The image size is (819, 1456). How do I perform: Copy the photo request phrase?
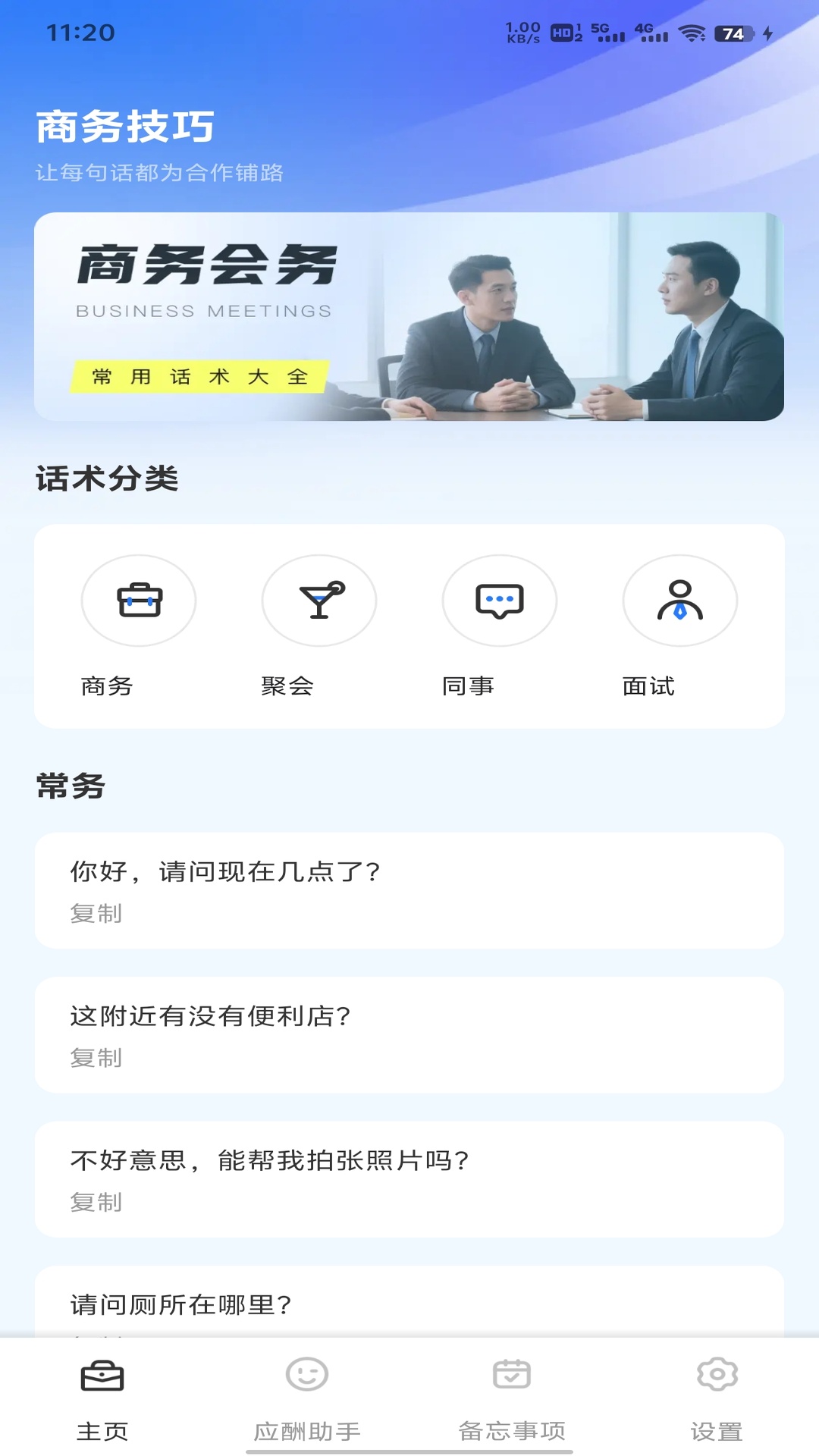click(96, 1202)
